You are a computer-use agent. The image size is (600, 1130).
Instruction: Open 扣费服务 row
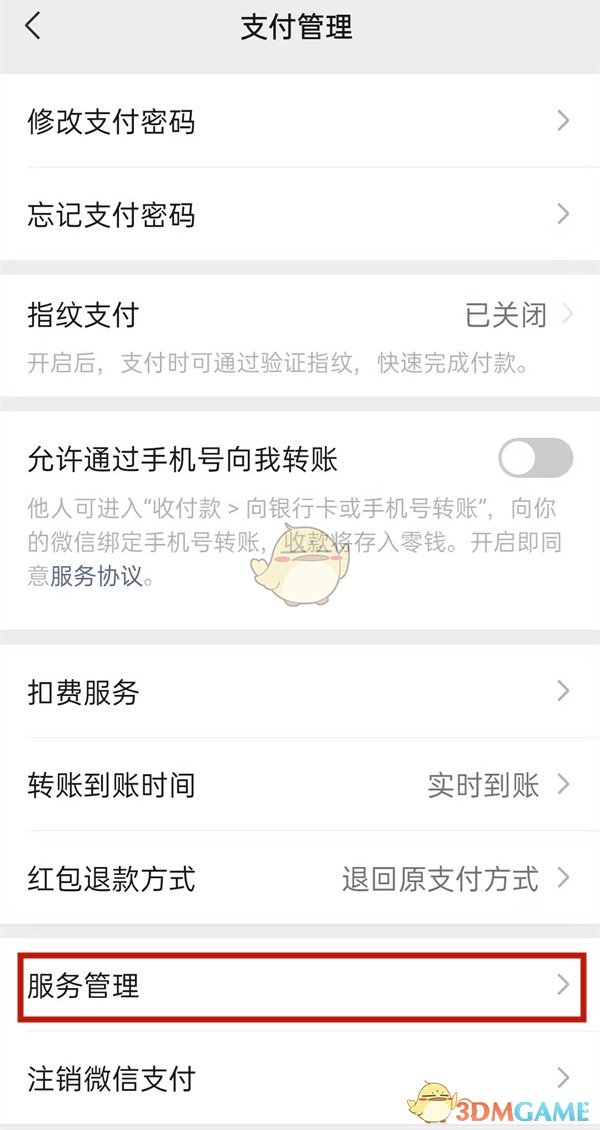(x=300, y=691)
